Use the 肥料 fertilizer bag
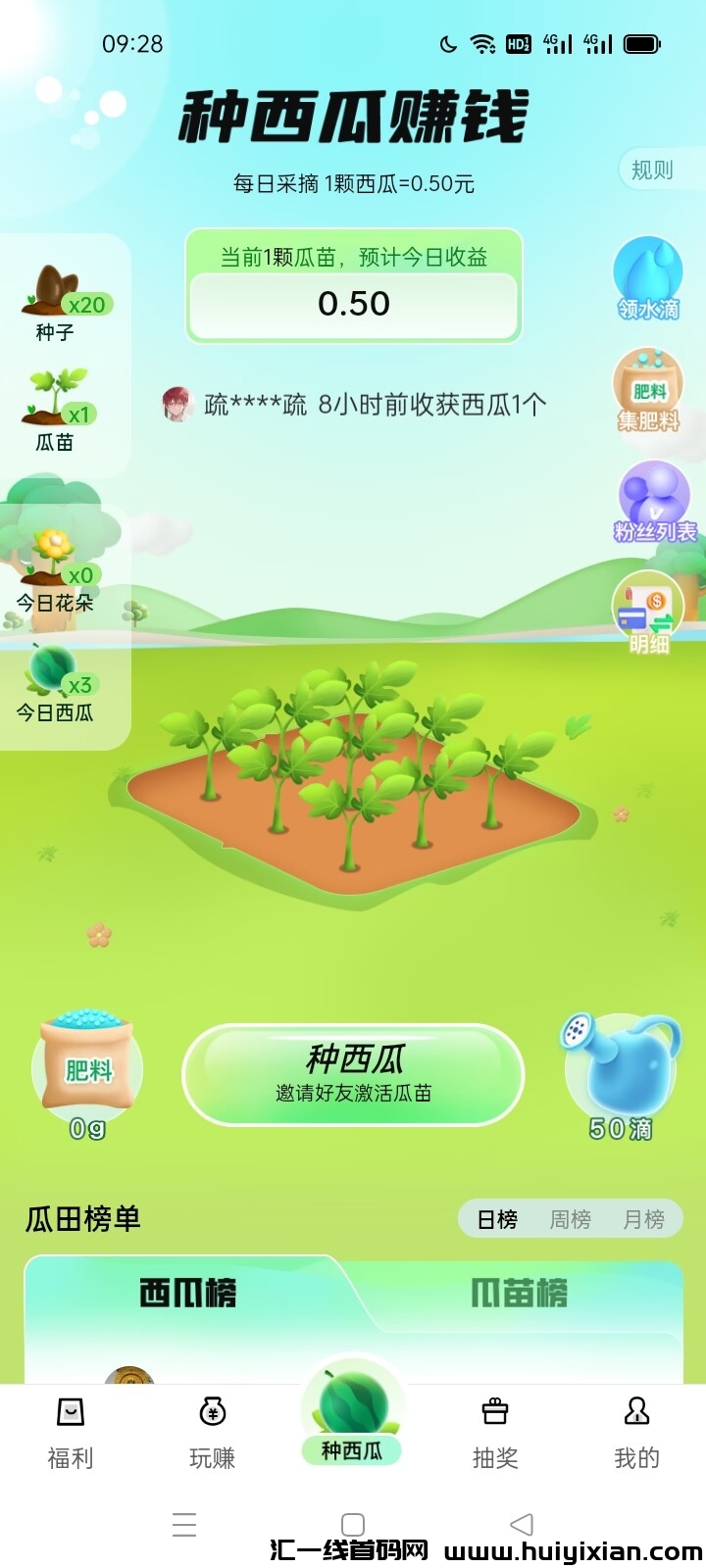 (87, 1075)
